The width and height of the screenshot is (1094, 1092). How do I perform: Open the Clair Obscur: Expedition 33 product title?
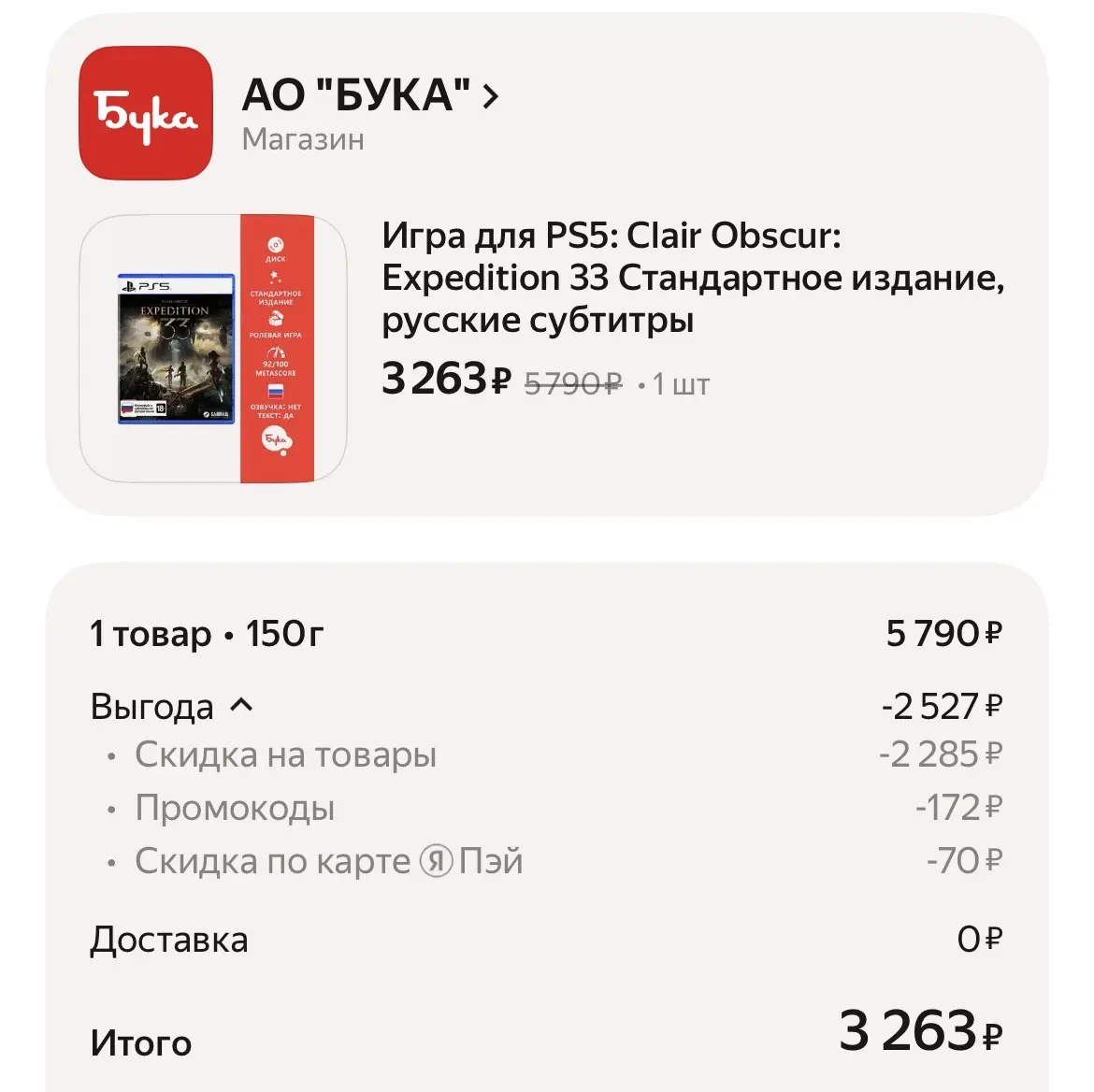(x=692, y=277)
